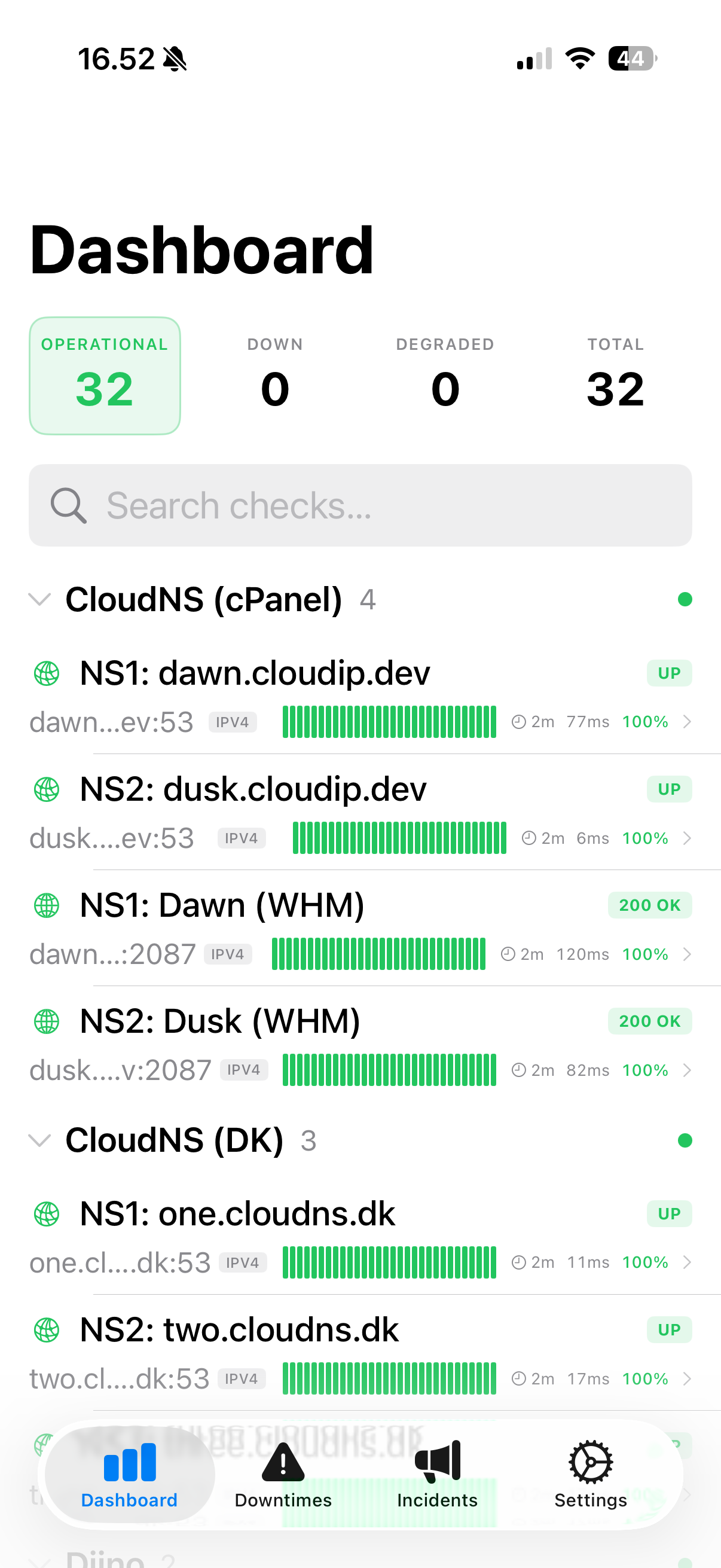The image size is (721, 1568).
Task: Select the globe icon beside NS1: dawn.cloudip.dev
Action: point(46,674)
